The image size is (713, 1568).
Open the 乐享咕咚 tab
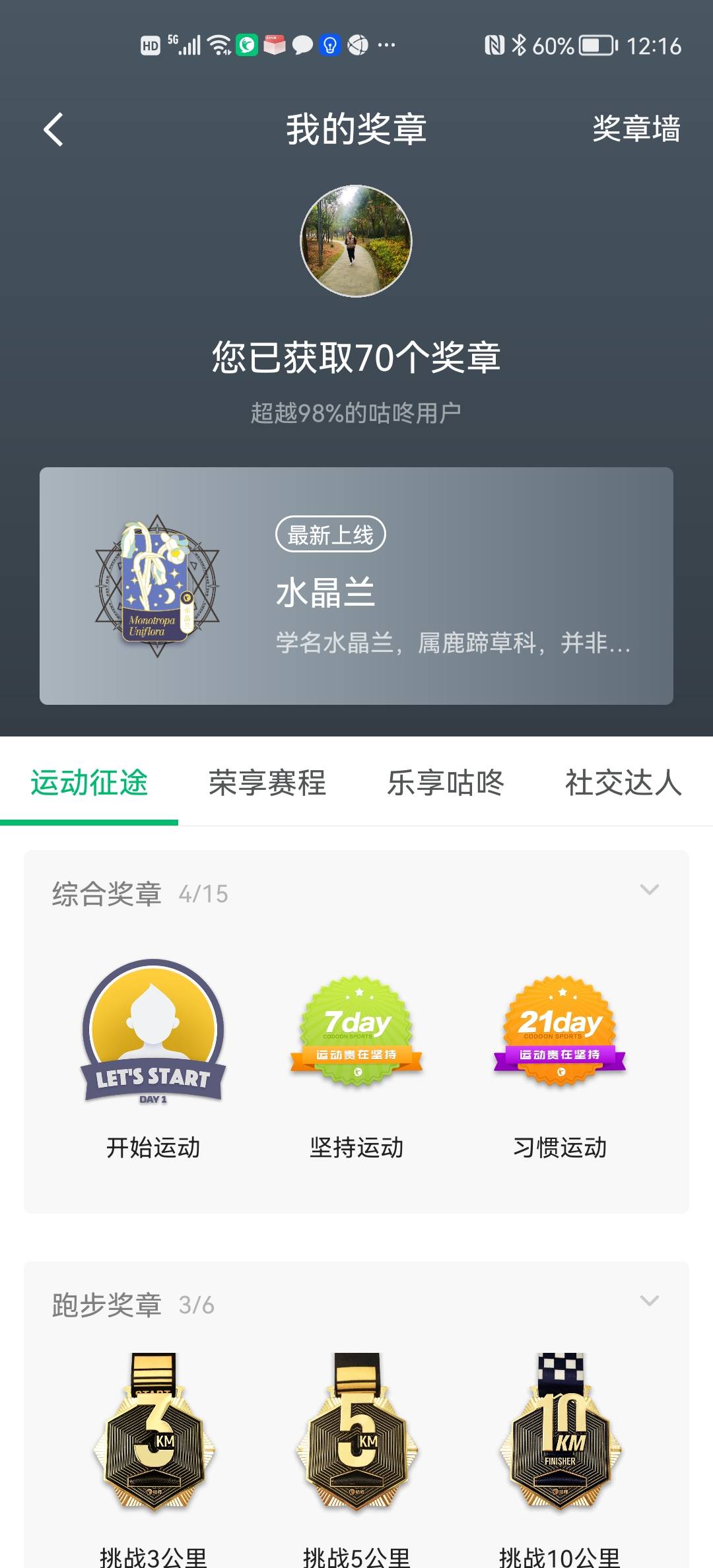coord(444,785)
